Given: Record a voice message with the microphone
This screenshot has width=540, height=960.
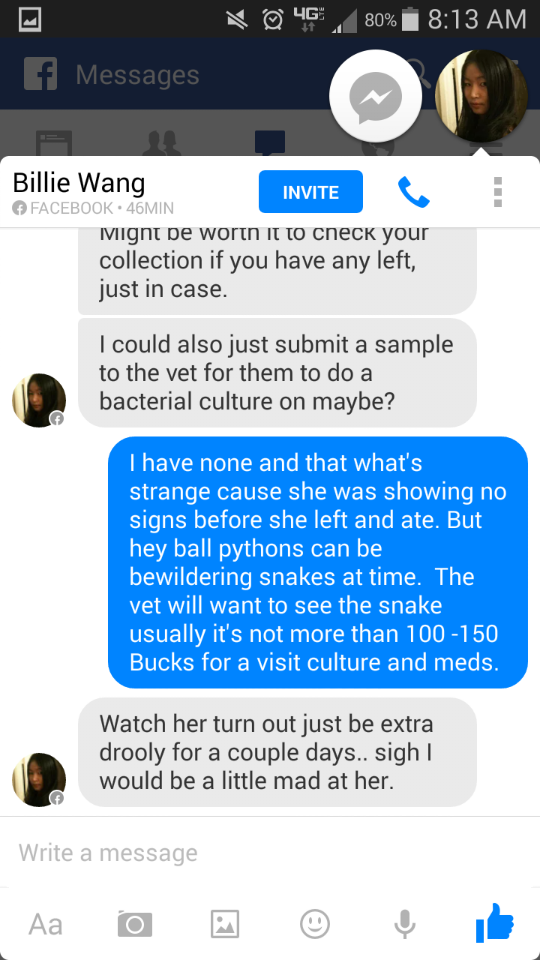Looking at the screenshot, I should 404,924.
